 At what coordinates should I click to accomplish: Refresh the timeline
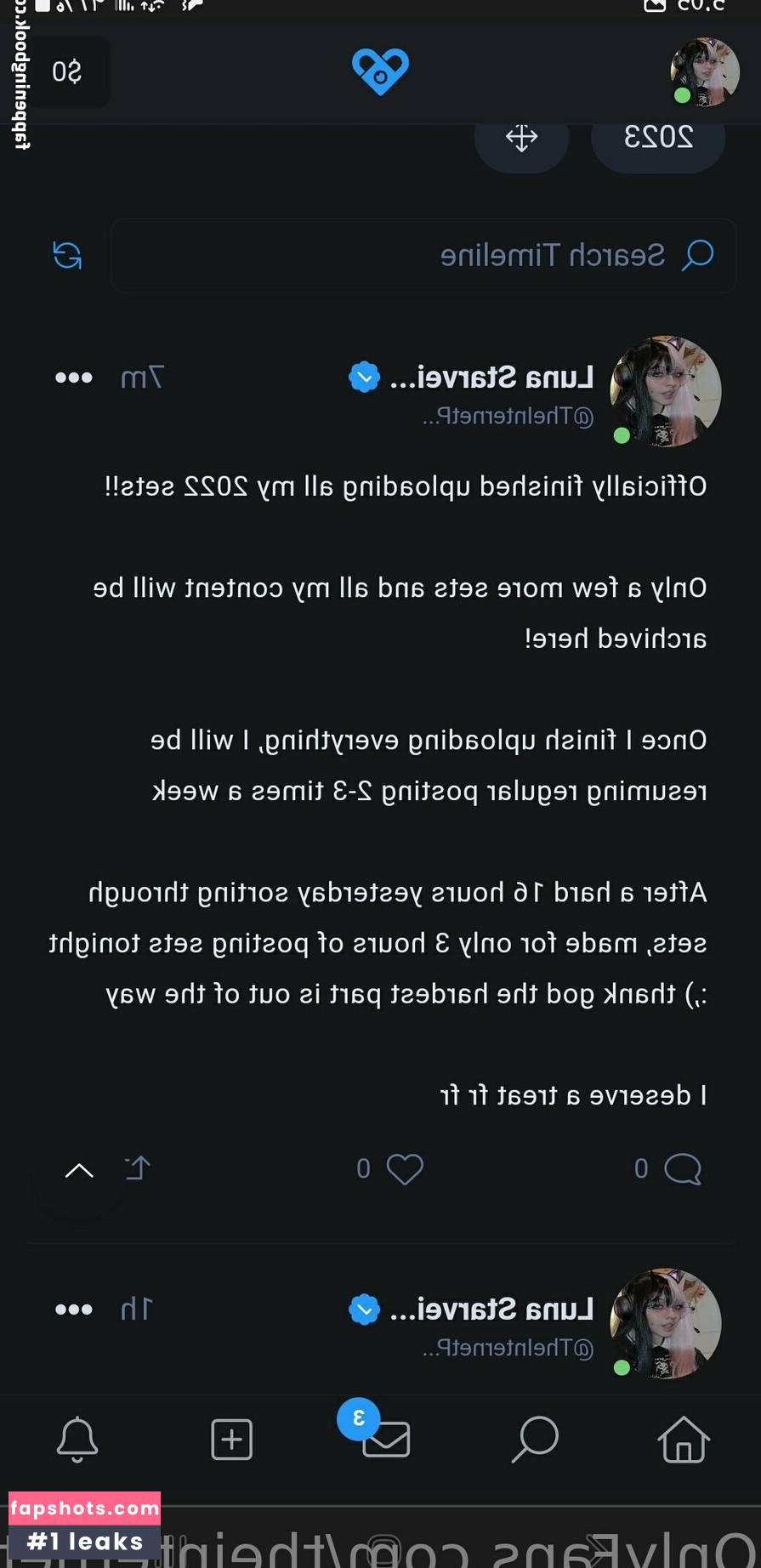67,255
